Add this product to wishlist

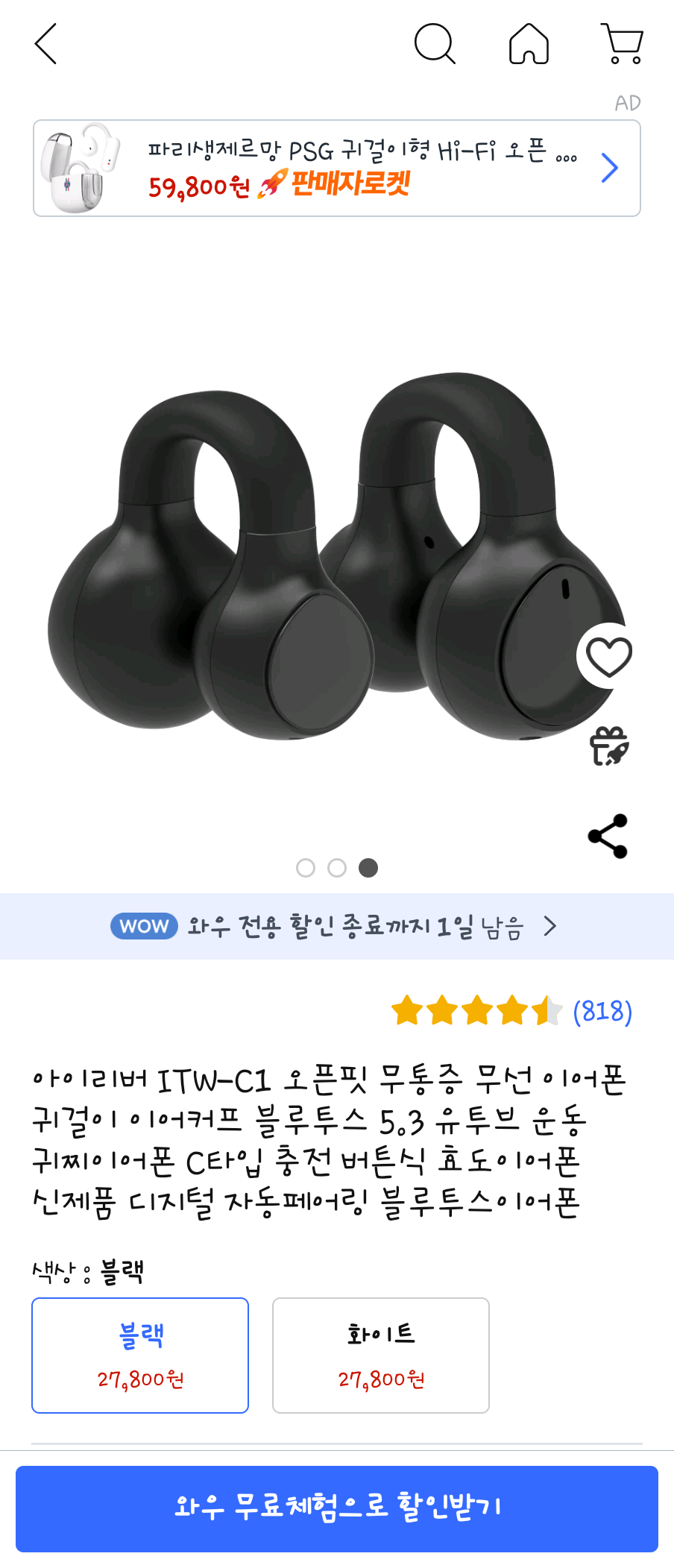click(x=608, y=656)
